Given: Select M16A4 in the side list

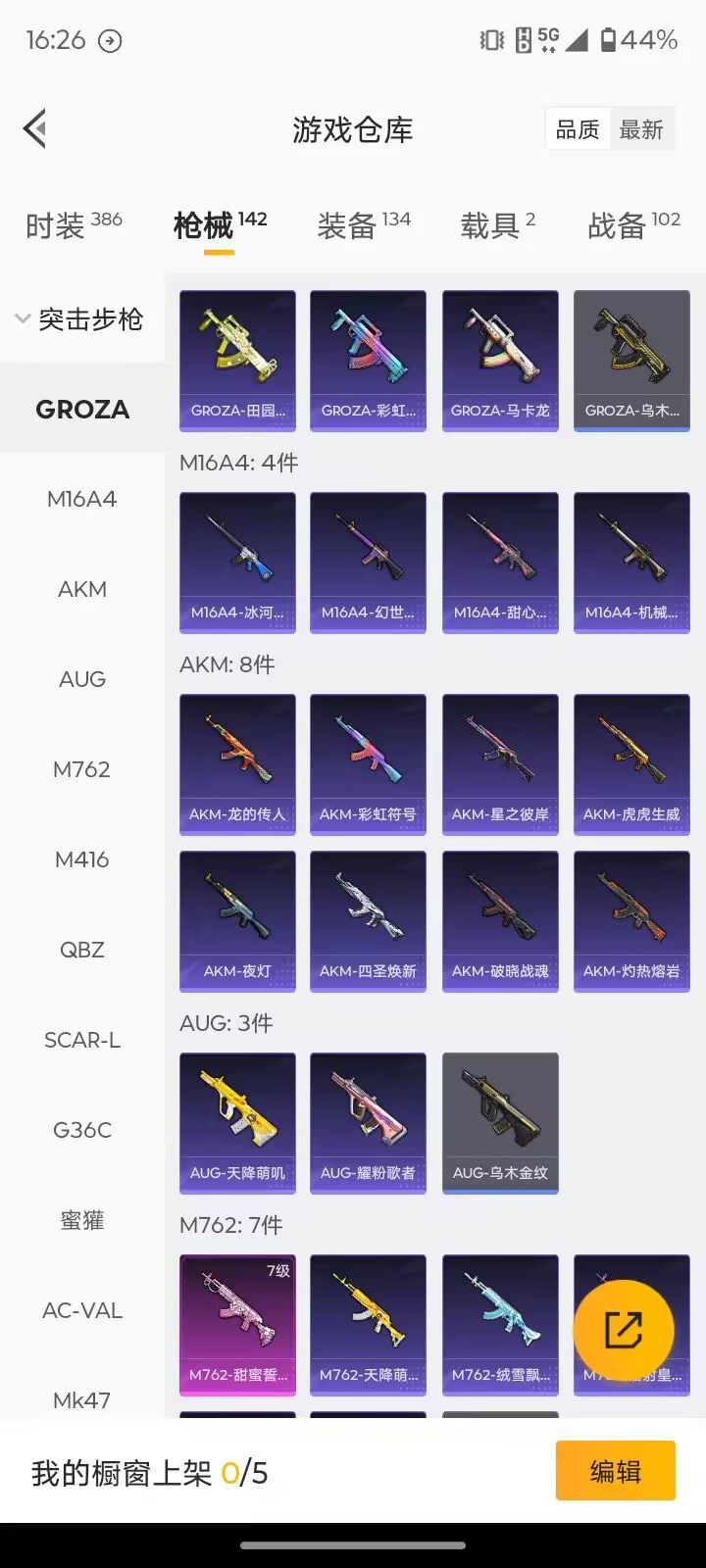Looking at the screenshot, I should click(x=81, y=499).
